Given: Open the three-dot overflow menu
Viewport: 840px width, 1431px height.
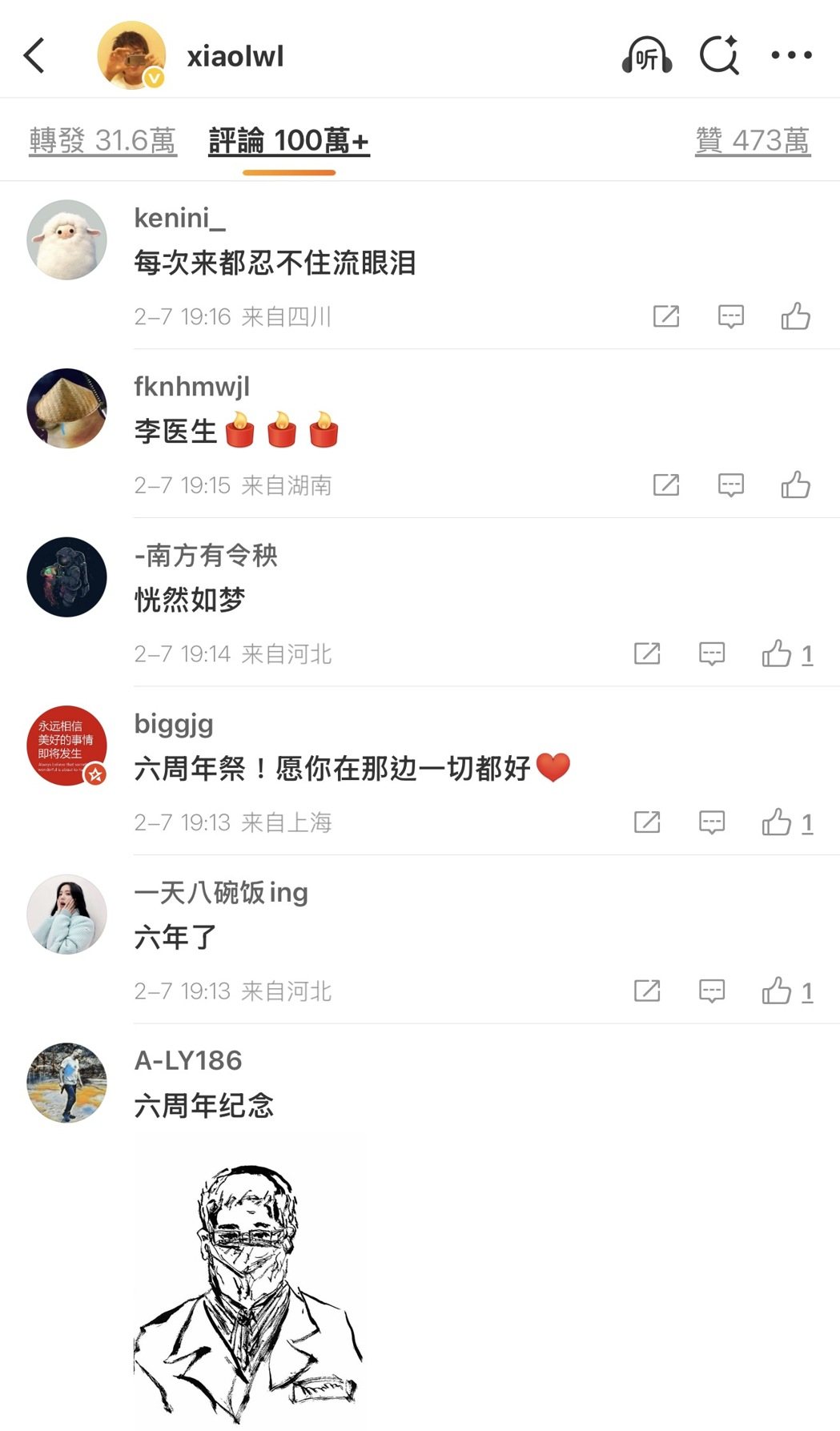Looking at the screenshot, I should pos(791,55).
